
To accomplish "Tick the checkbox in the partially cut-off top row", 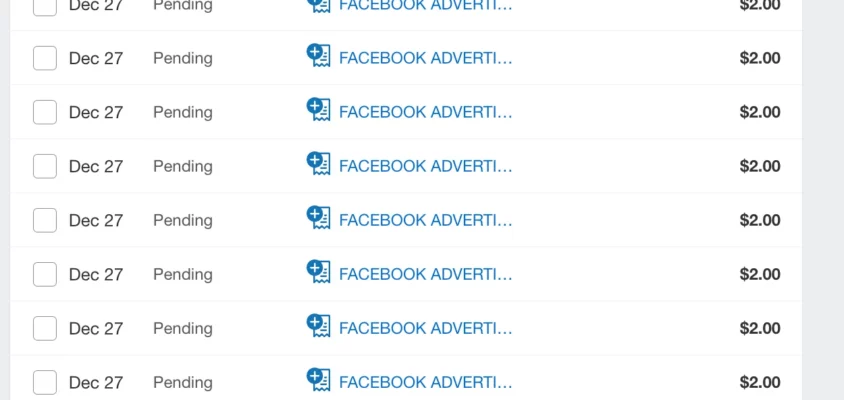I will pyautogui.click(x=45, y=7).
